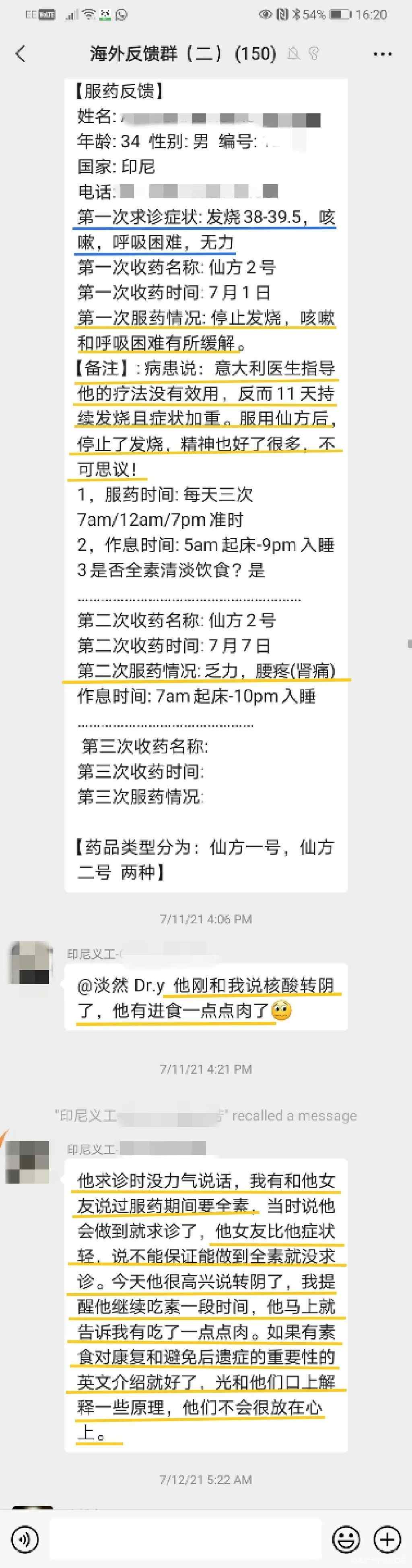Image resolution: width=412 pixels, height=1568 pixels.
Task: Tap the message input field
Action: (x=185, y=1539)
